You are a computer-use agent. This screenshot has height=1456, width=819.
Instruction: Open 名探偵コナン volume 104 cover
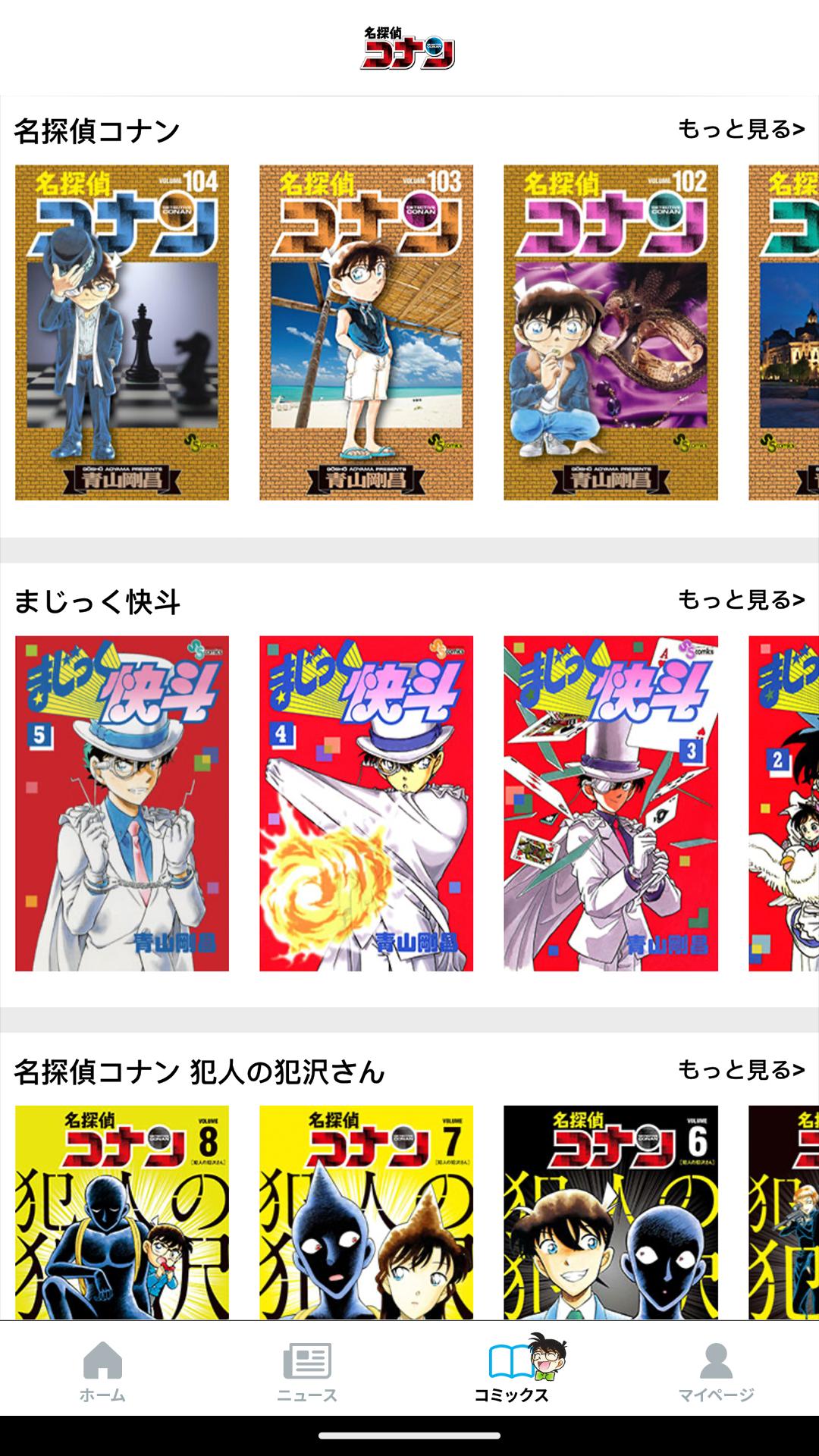(122, 332)
